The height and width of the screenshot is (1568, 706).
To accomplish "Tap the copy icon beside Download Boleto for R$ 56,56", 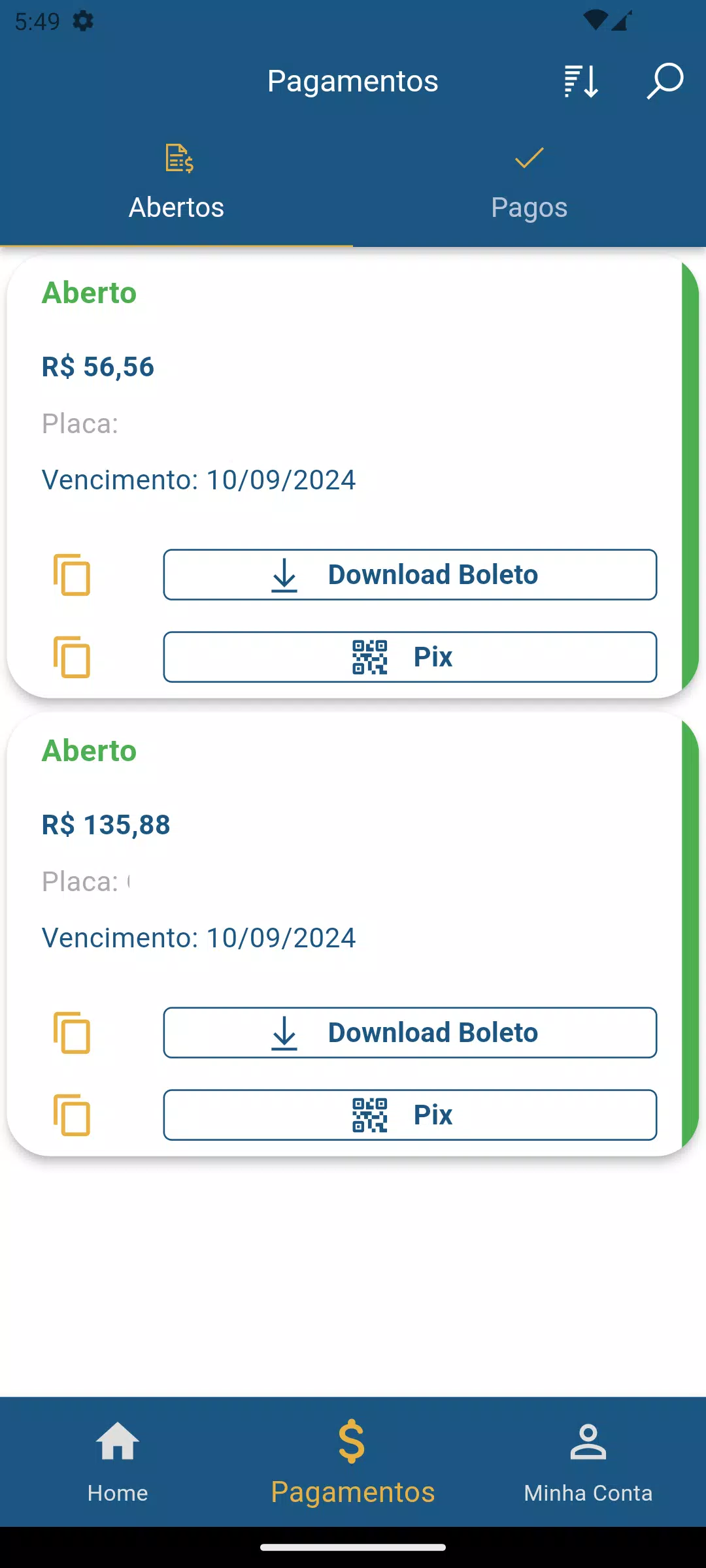I will [72, 575].
